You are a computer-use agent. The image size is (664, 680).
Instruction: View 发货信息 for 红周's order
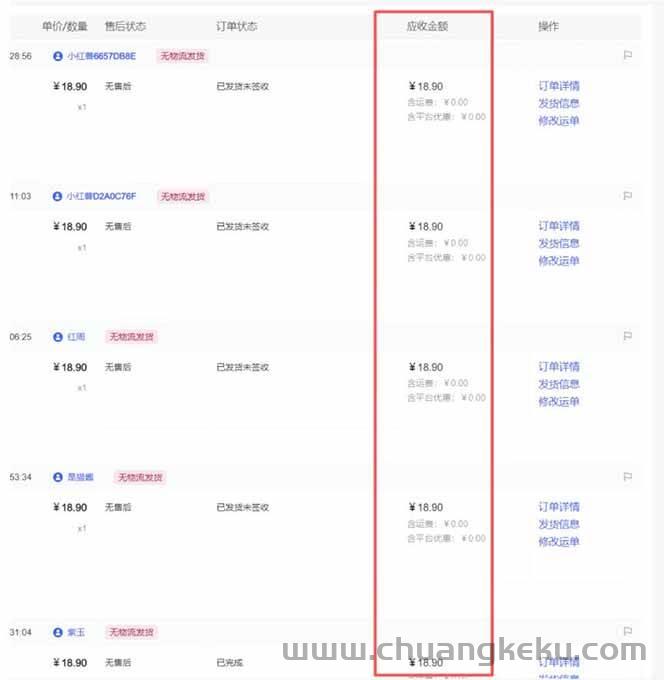(559, 384)
